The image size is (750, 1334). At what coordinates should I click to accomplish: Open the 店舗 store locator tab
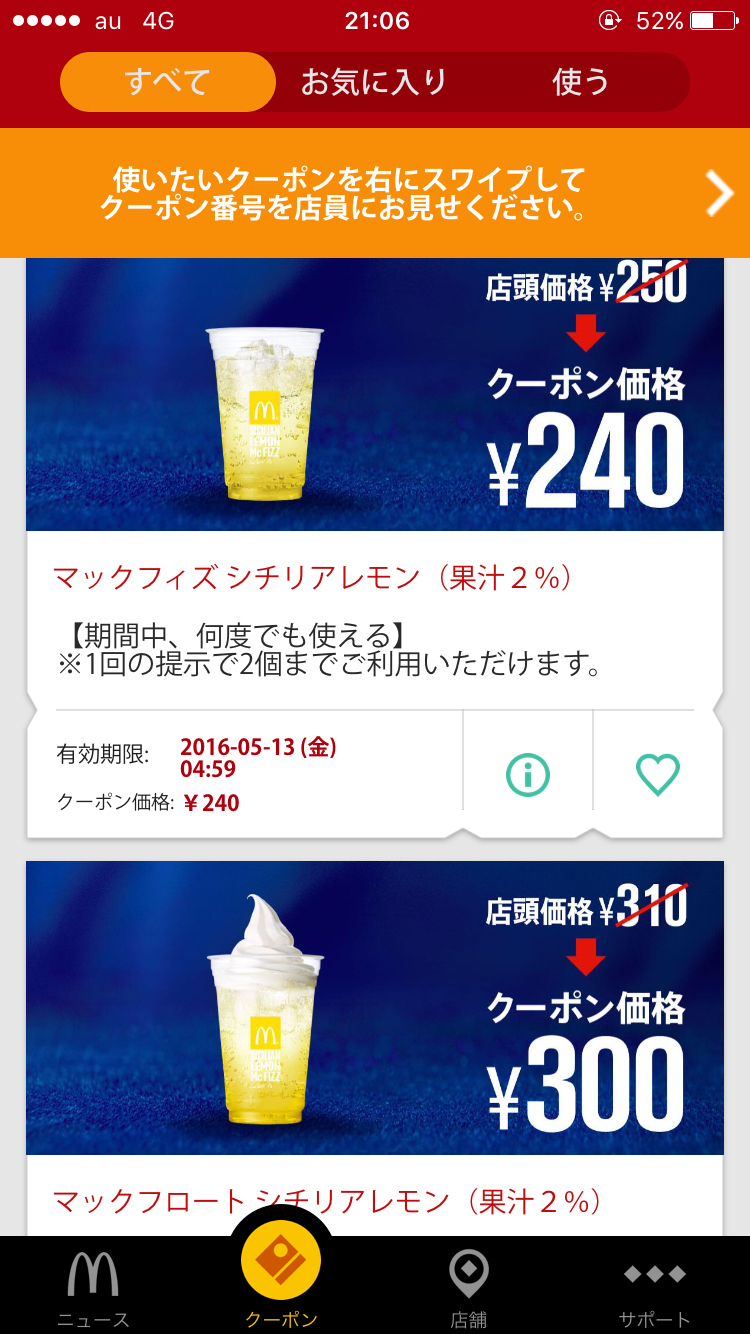pos(468,1288)
